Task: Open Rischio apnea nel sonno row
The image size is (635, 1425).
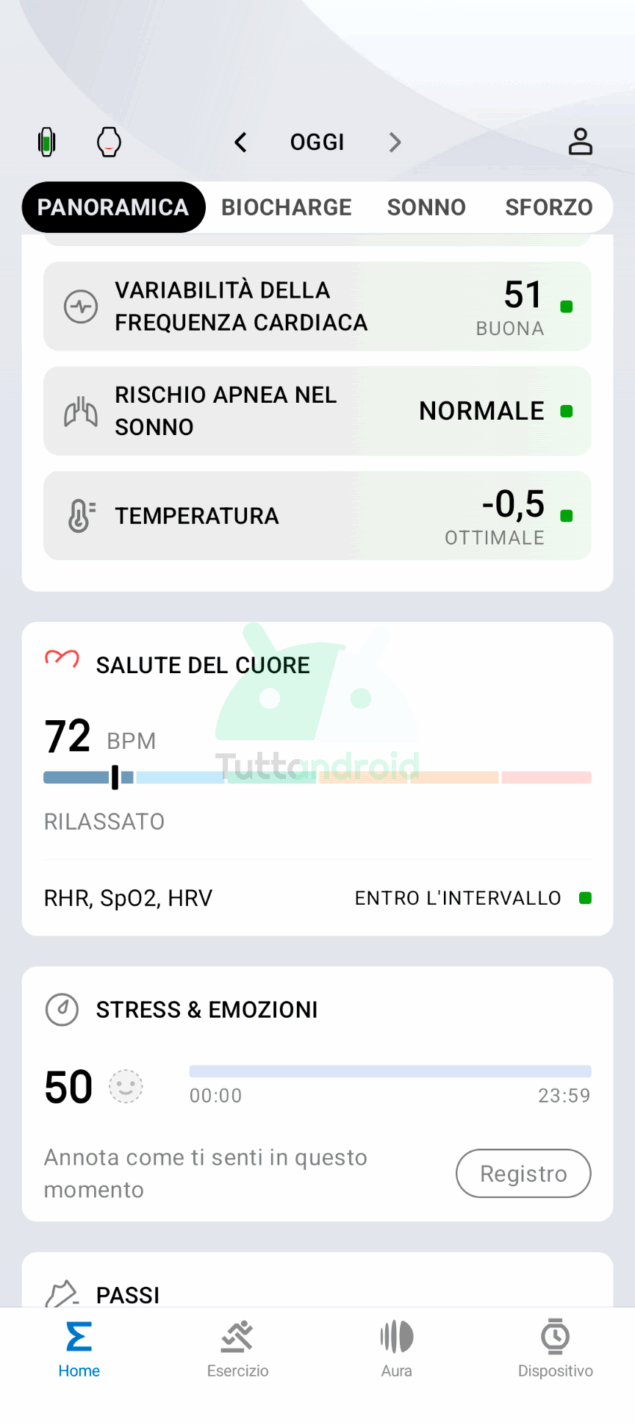Action: coord(317,411)
